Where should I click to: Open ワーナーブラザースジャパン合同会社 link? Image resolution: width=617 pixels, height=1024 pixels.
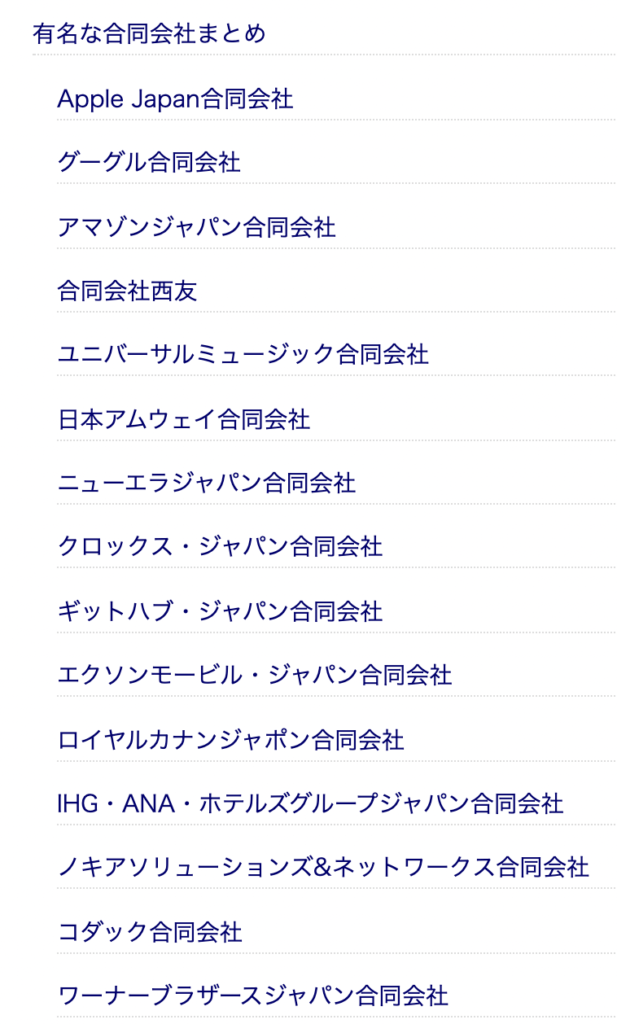(x=253, y=995)
